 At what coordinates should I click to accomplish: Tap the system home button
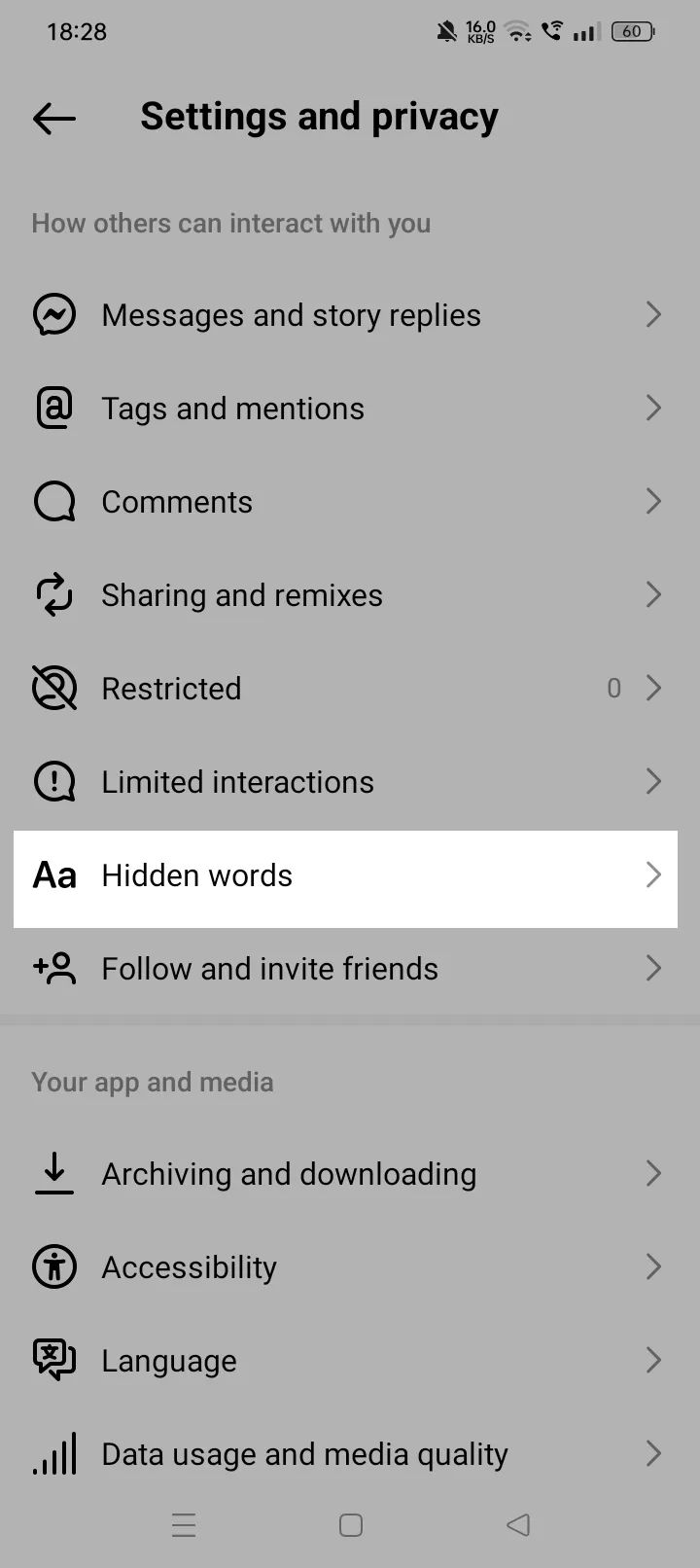click(351, 1525)
